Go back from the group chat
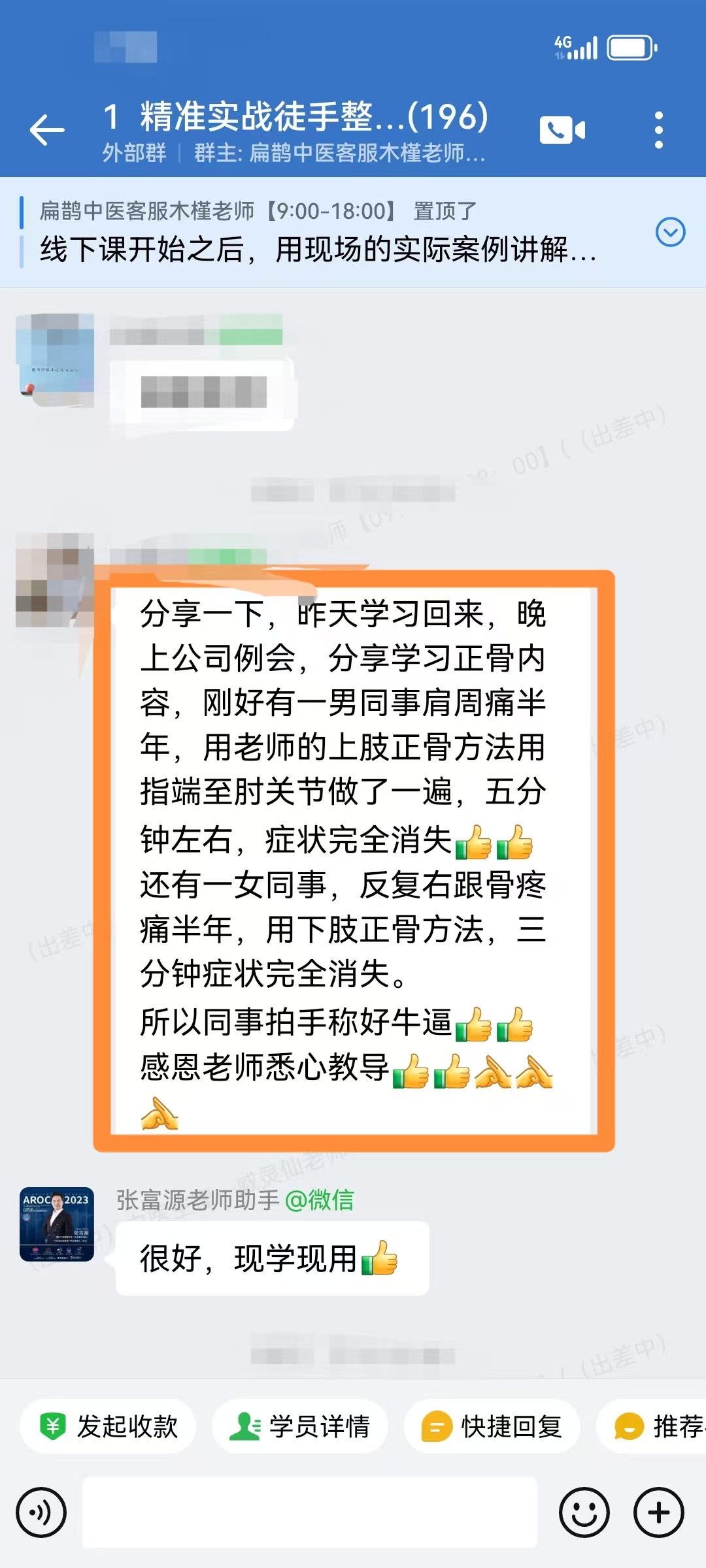Viewport: 706px width, 1568px height. click(x=47, y=129)
